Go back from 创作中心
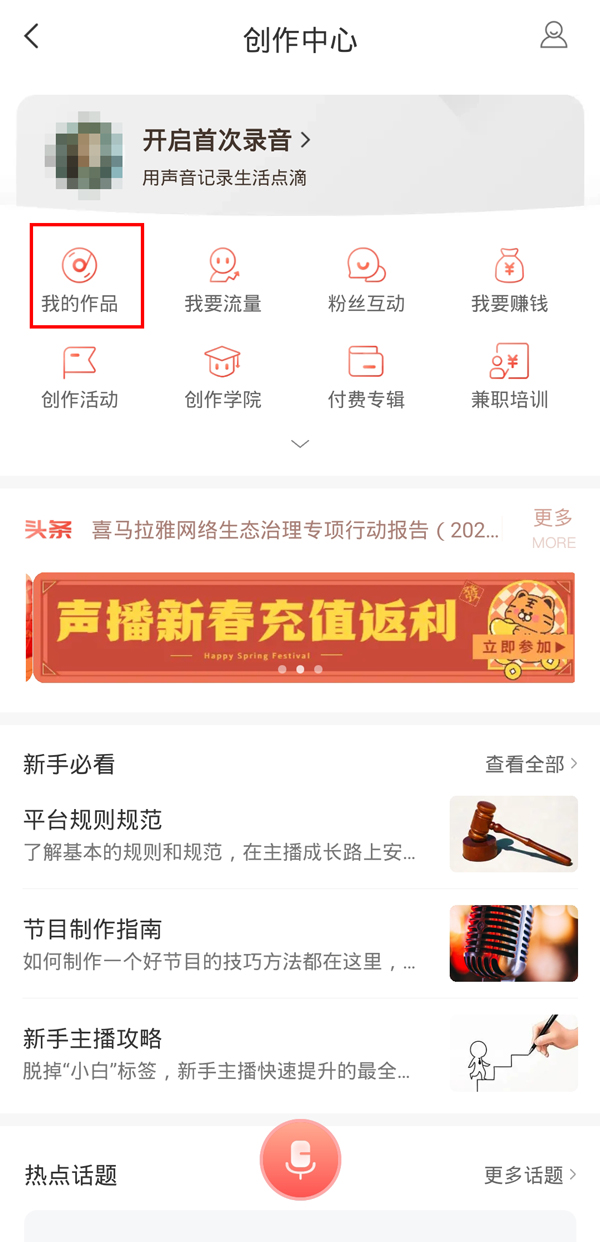Screen dimensions: 600x1242 pyautogui.click(x=33, y=38)
